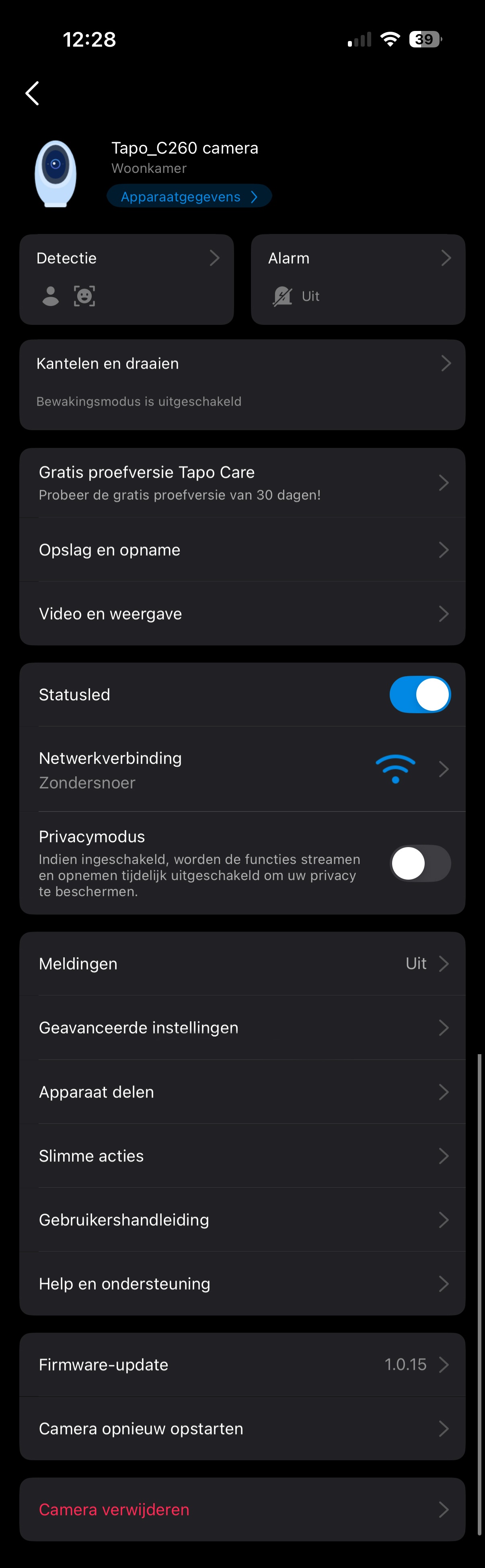485x1568 pixels.
Task: Start the Gratis proefversie Tapo Care
Action: (242, 483)
